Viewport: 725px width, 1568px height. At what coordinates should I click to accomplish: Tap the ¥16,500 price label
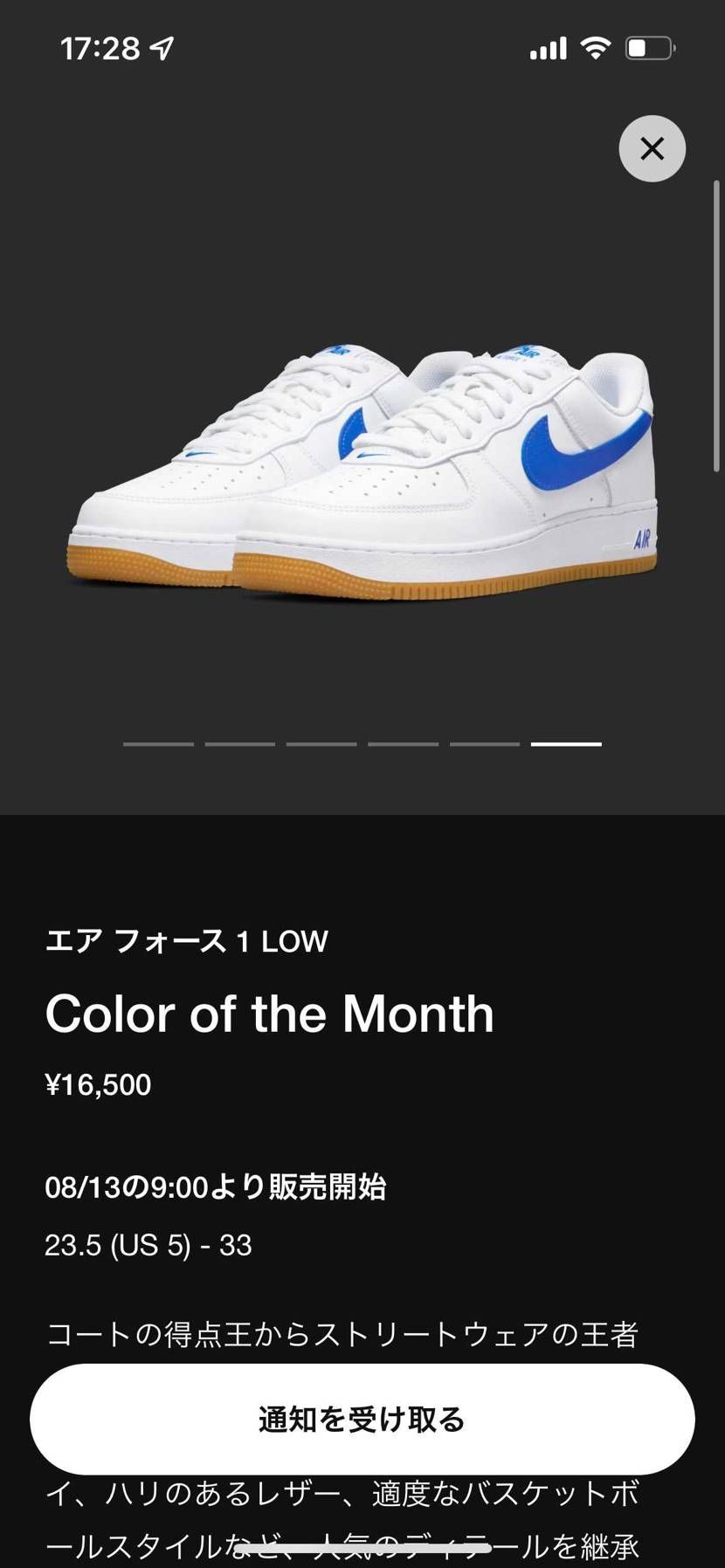point(99,1084)
